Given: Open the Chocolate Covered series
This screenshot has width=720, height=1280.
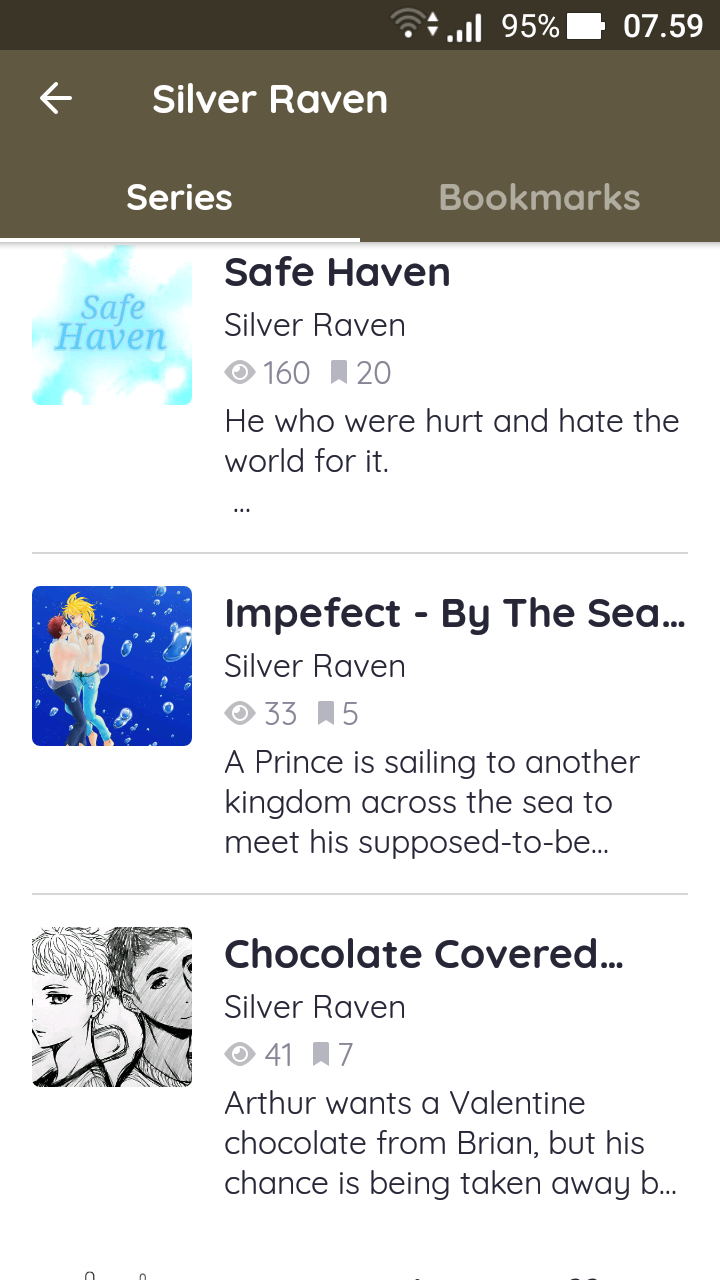Looking at the screenshot, I should tap(424, 955).
